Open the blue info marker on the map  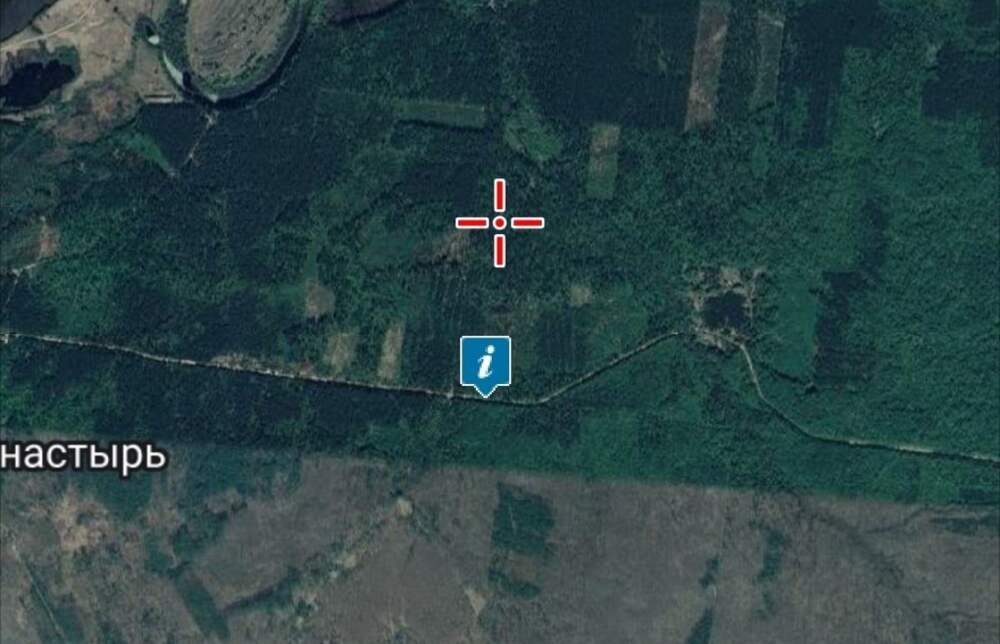(485, 362)
